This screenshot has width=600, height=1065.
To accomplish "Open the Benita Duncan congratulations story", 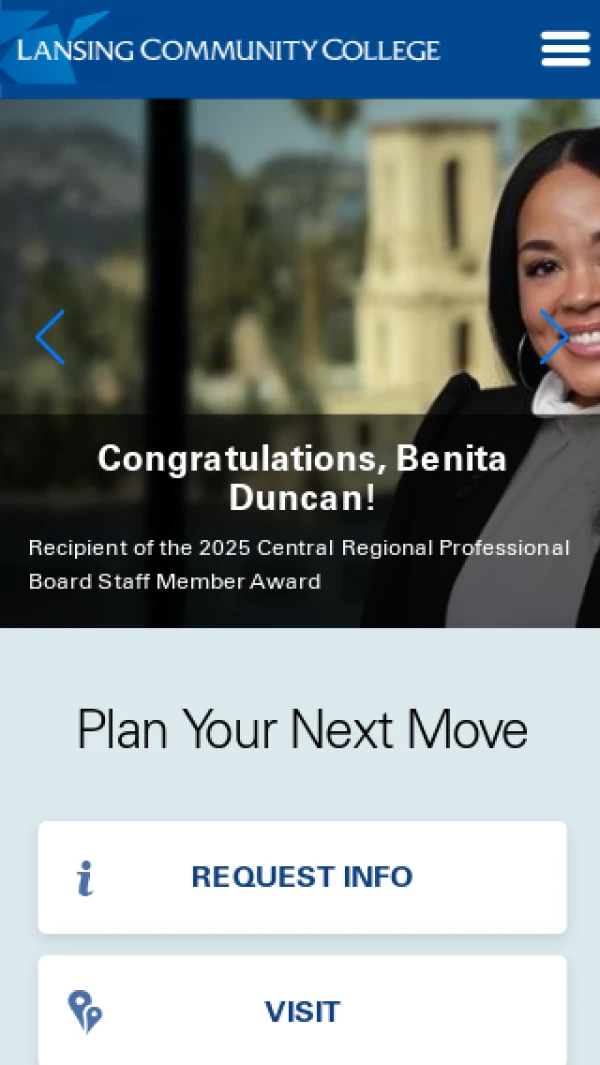I will coord(301,477).
